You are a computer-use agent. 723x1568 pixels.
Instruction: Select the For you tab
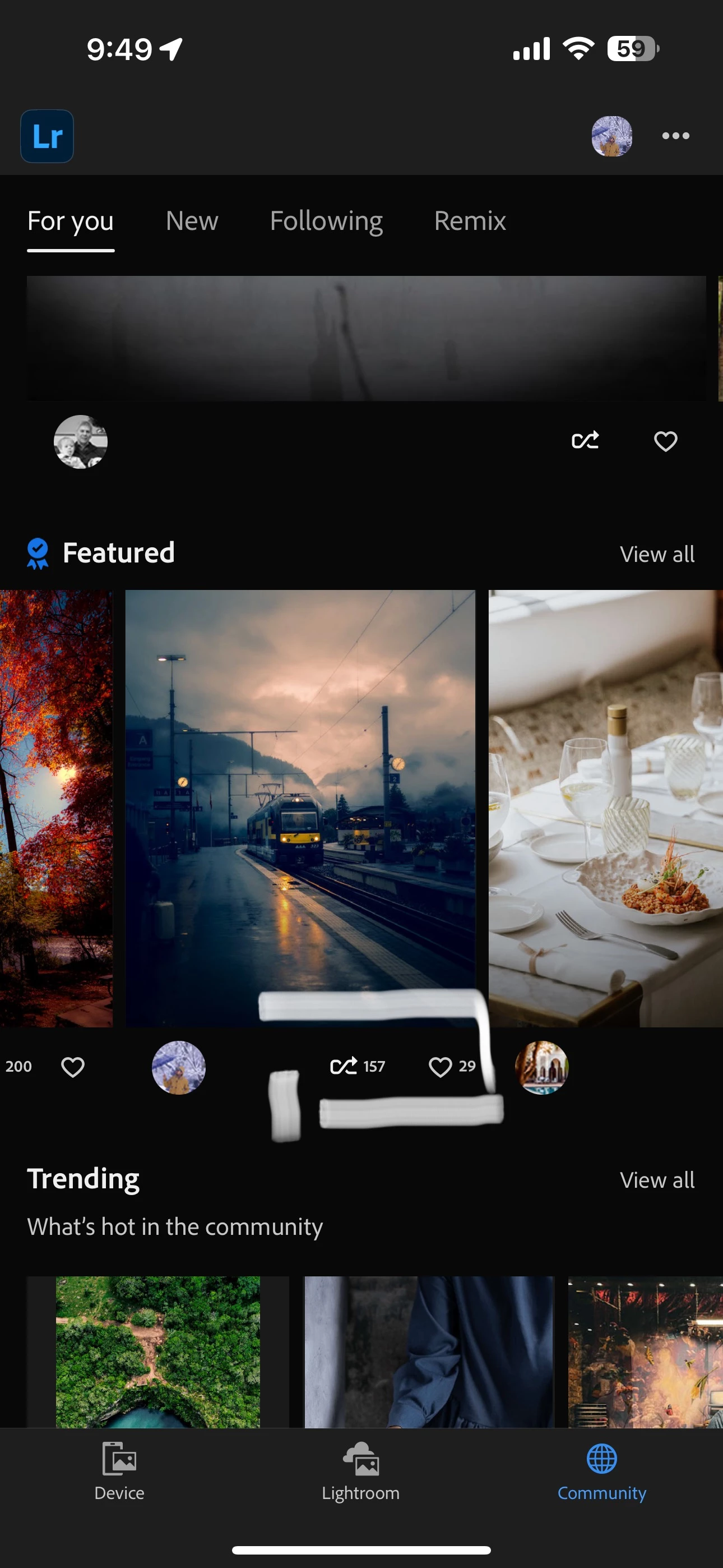71,221
